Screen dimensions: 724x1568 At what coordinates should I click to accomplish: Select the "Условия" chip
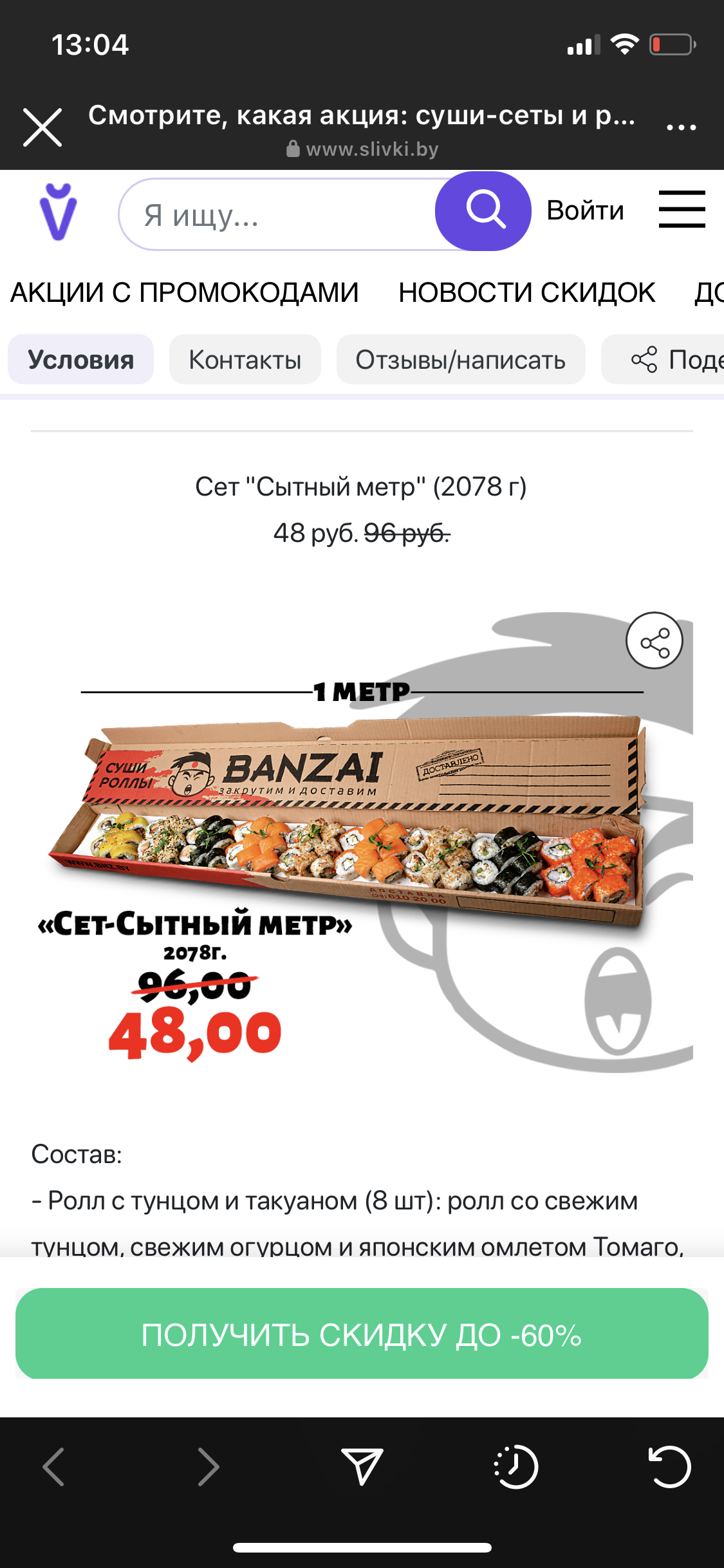click(x=80, y=359)
